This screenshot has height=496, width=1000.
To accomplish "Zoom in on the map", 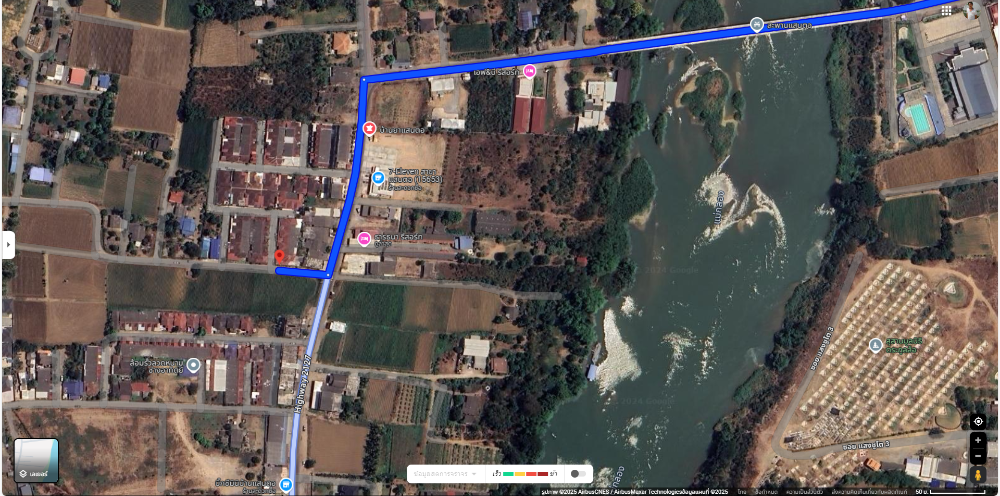I will [x=978, y=440].
